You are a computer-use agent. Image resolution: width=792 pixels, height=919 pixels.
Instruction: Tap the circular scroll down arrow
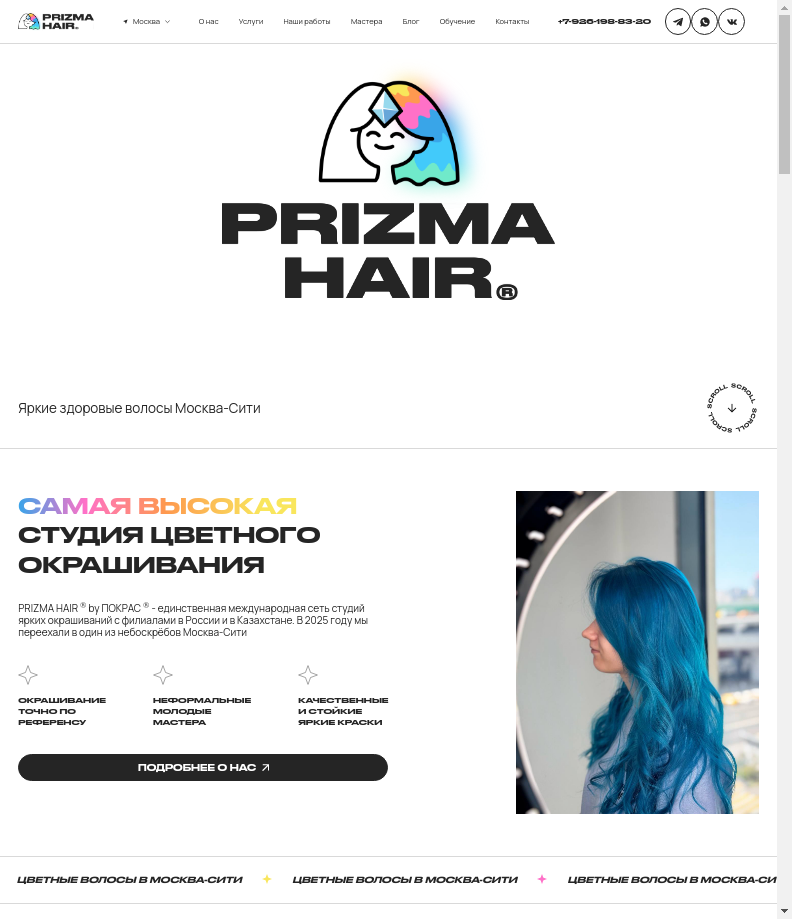pos(732,408)
